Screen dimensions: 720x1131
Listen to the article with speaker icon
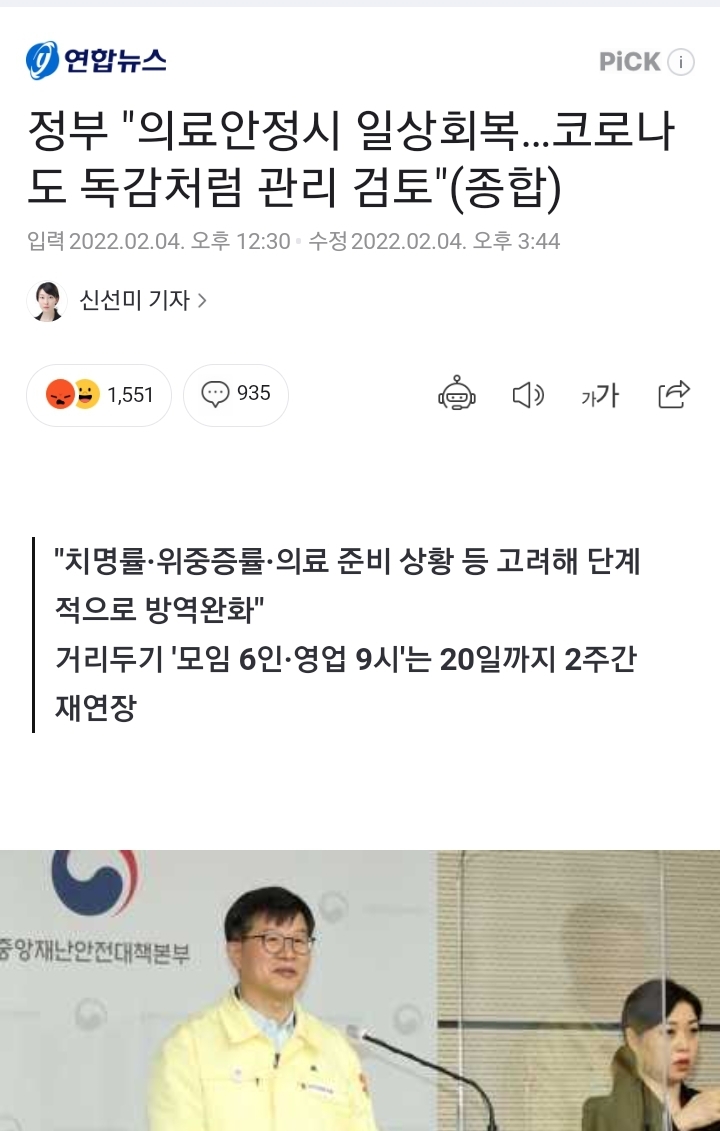click(x=528, y=395)
